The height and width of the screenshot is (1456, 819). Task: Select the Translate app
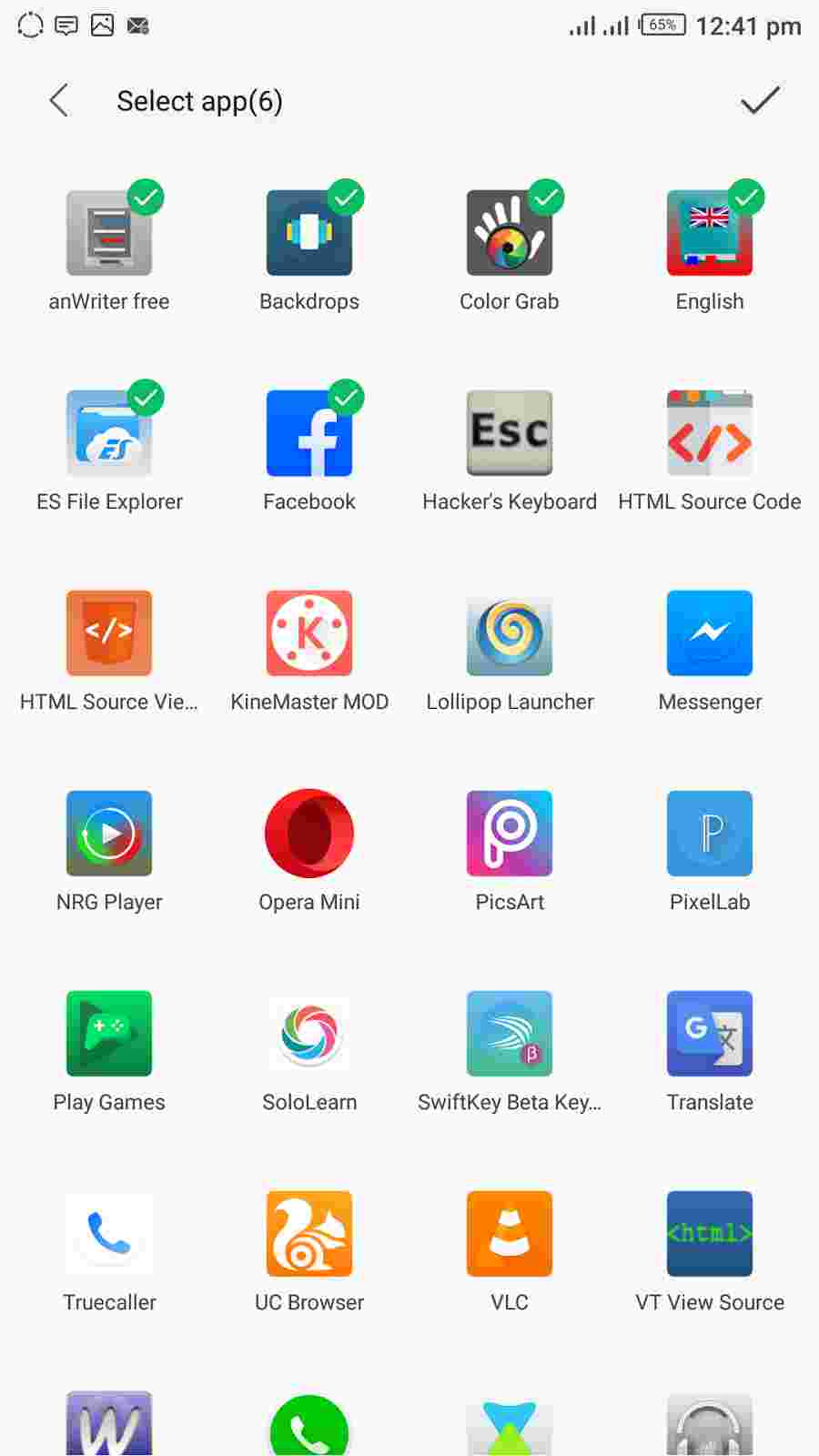[x=710, y=1035]
